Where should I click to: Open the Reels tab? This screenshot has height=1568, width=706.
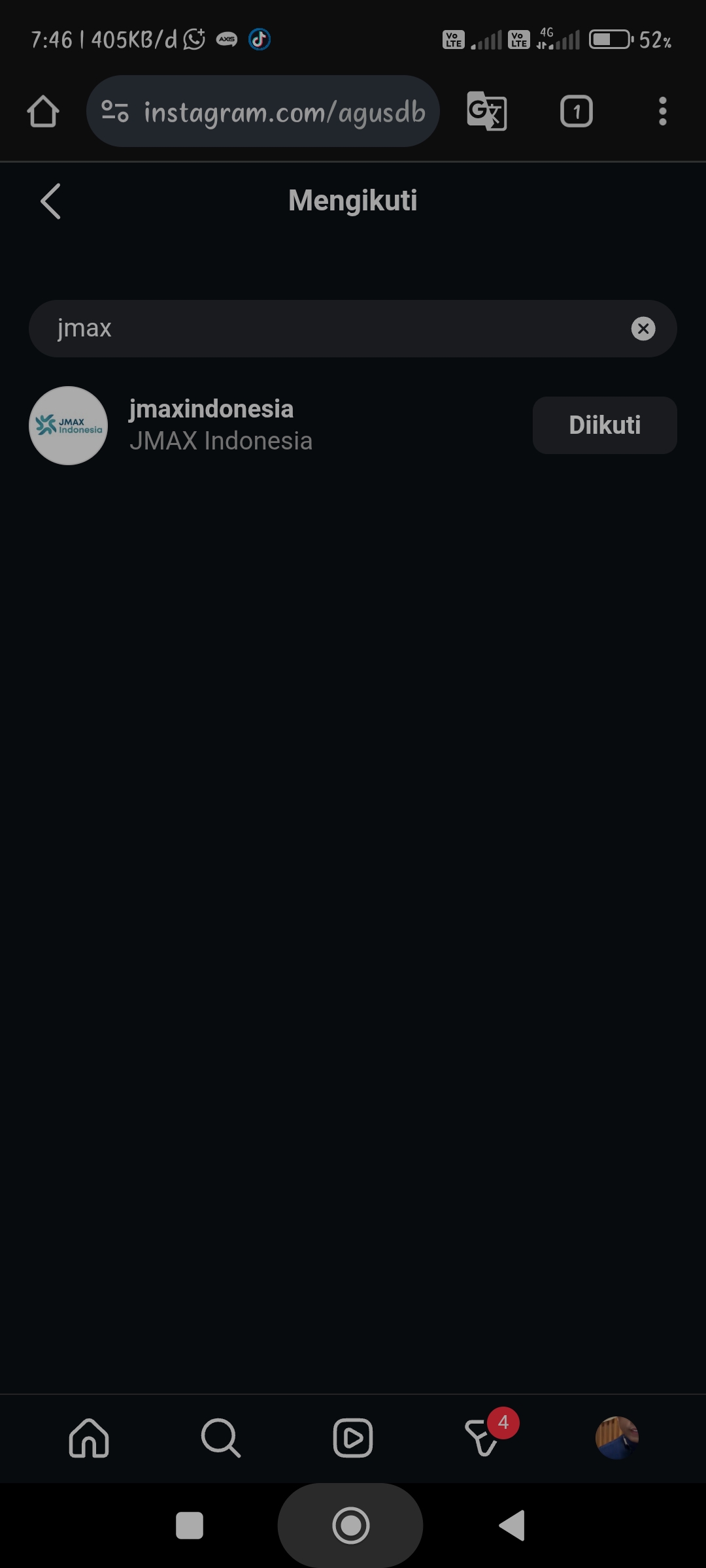coord(353,1438)
